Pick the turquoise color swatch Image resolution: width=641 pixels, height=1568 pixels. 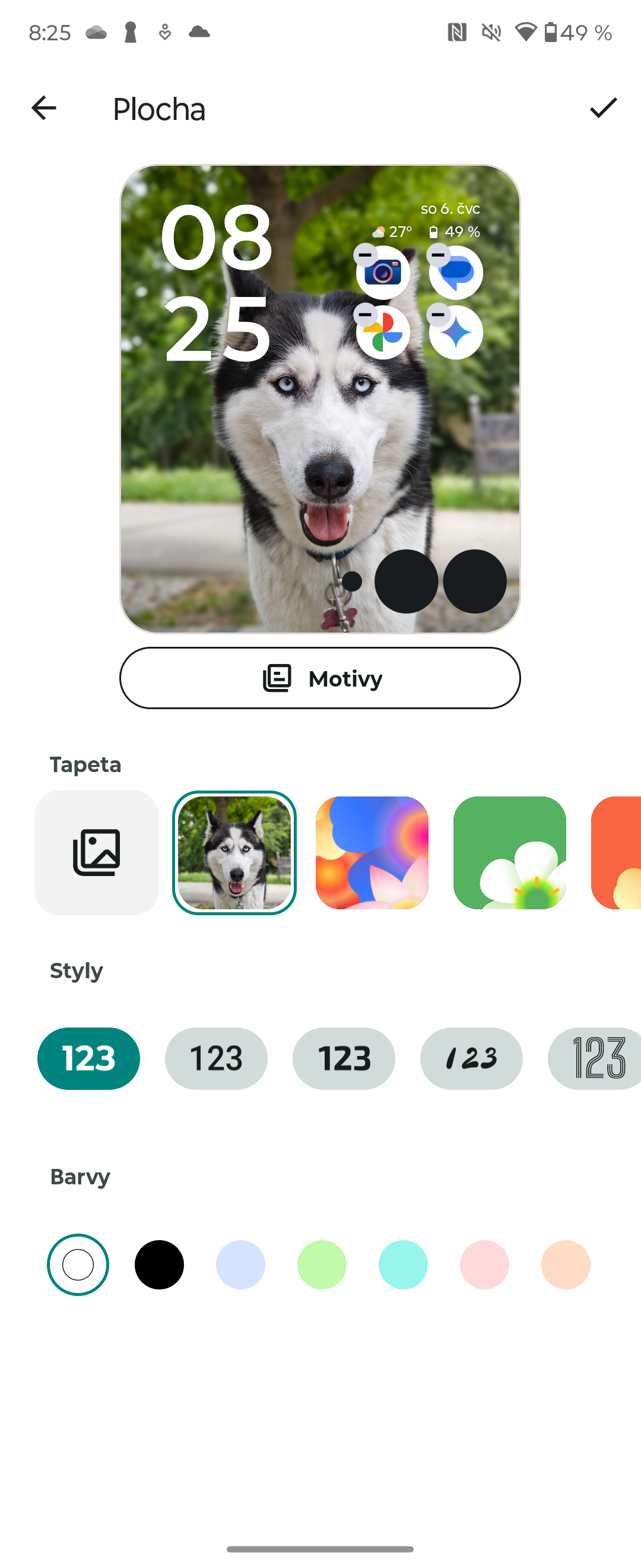click(402, 1264)
